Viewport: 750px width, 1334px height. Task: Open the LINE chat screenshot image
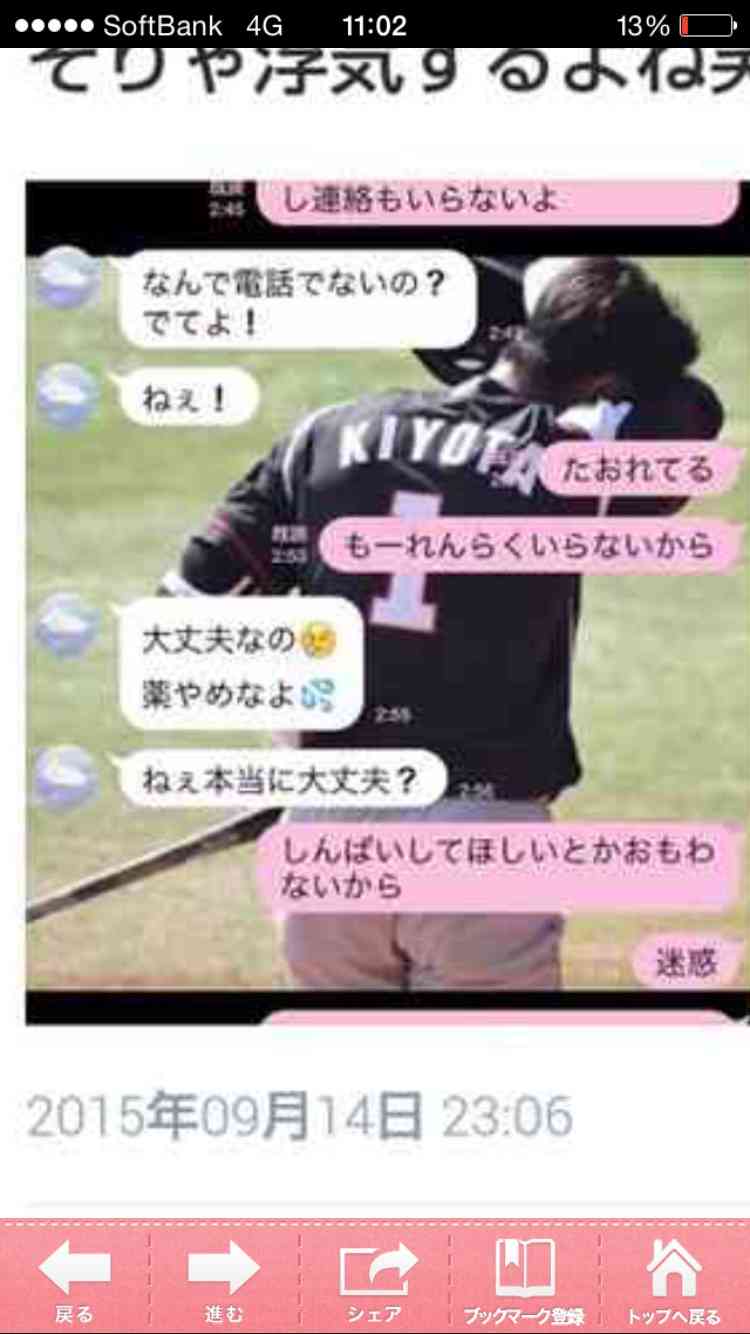click(387, 600)
